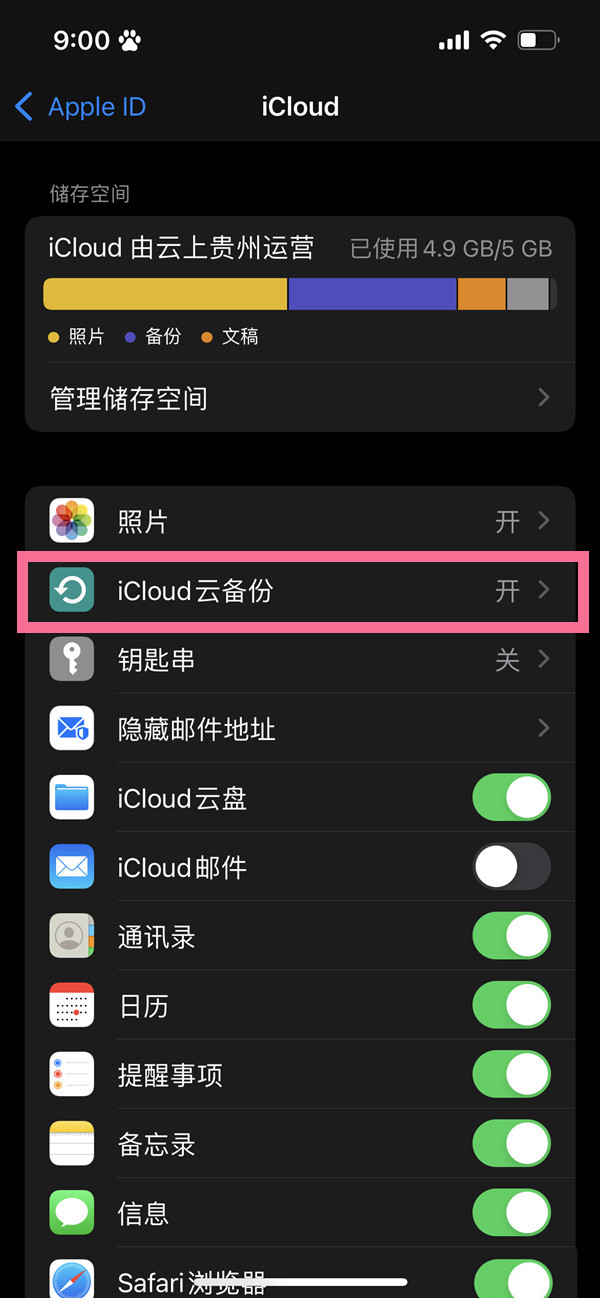
Task: Open the 钥匙串 keychain row
Action: point(300,660)
